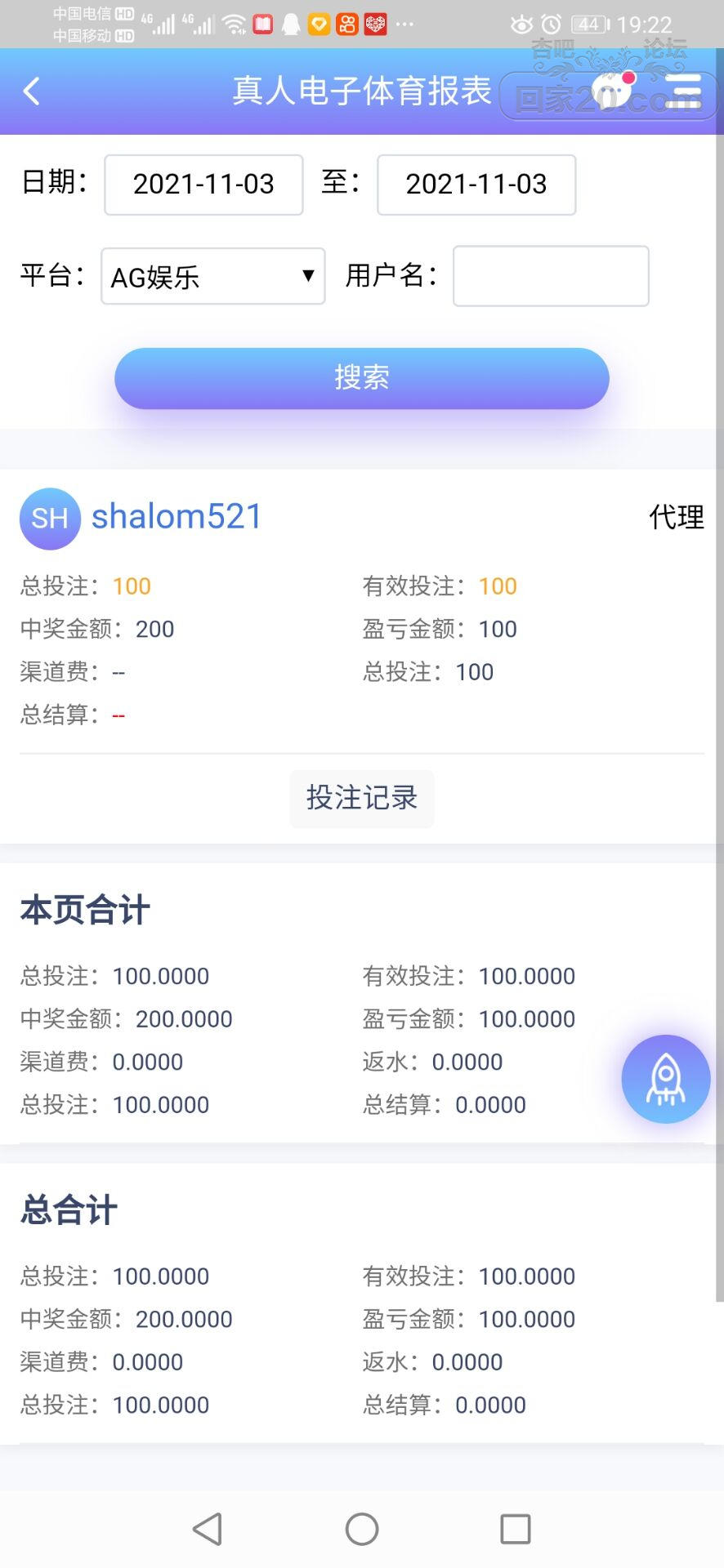Tap the 搜索 button
This screenshot has width=724, height=1568.
361,378
